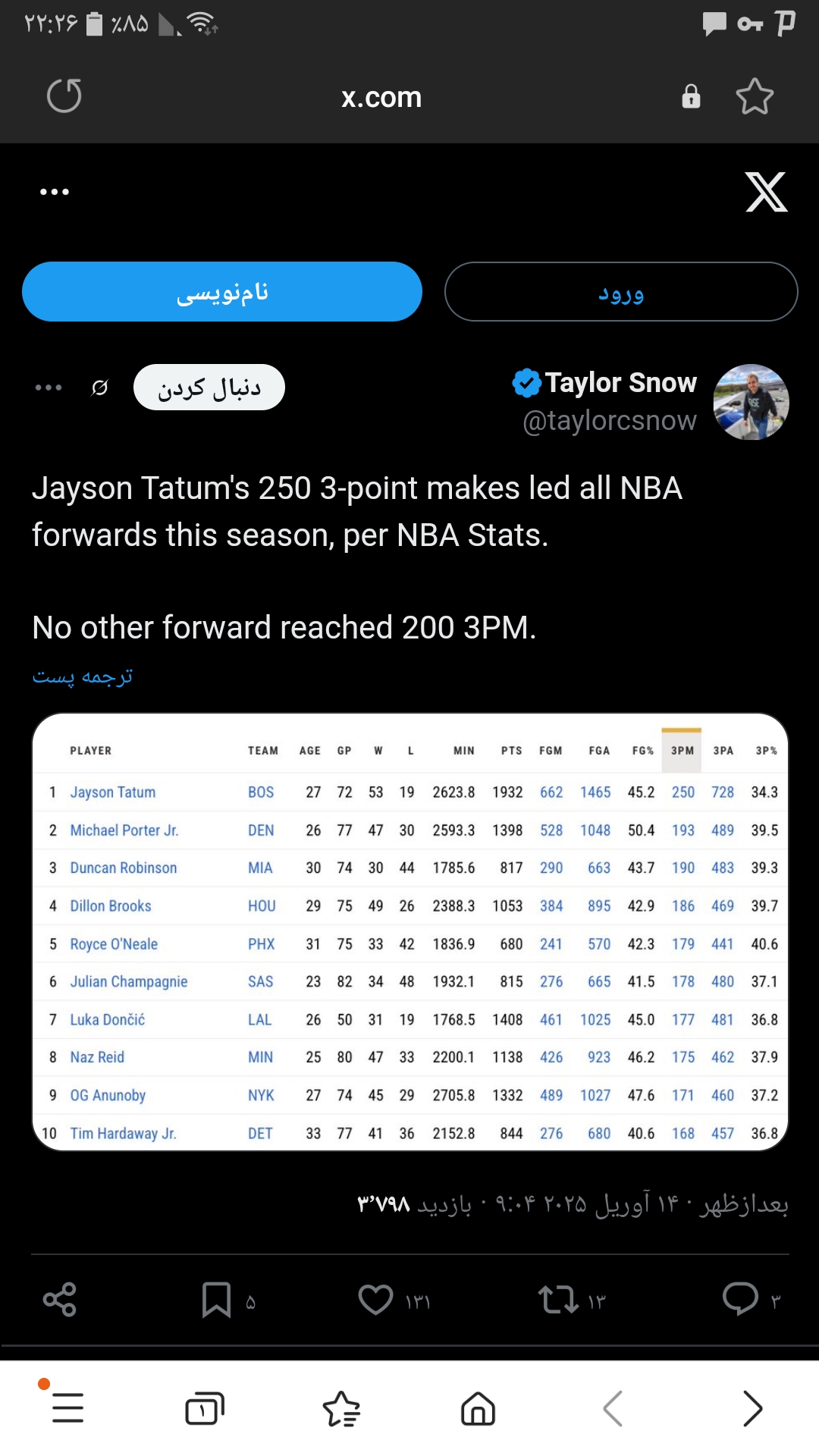The height and width of the screenshot is (1456, 819).
Task: Show open browser tabs
Action: pyautogui.click(x=205, y=1408)
